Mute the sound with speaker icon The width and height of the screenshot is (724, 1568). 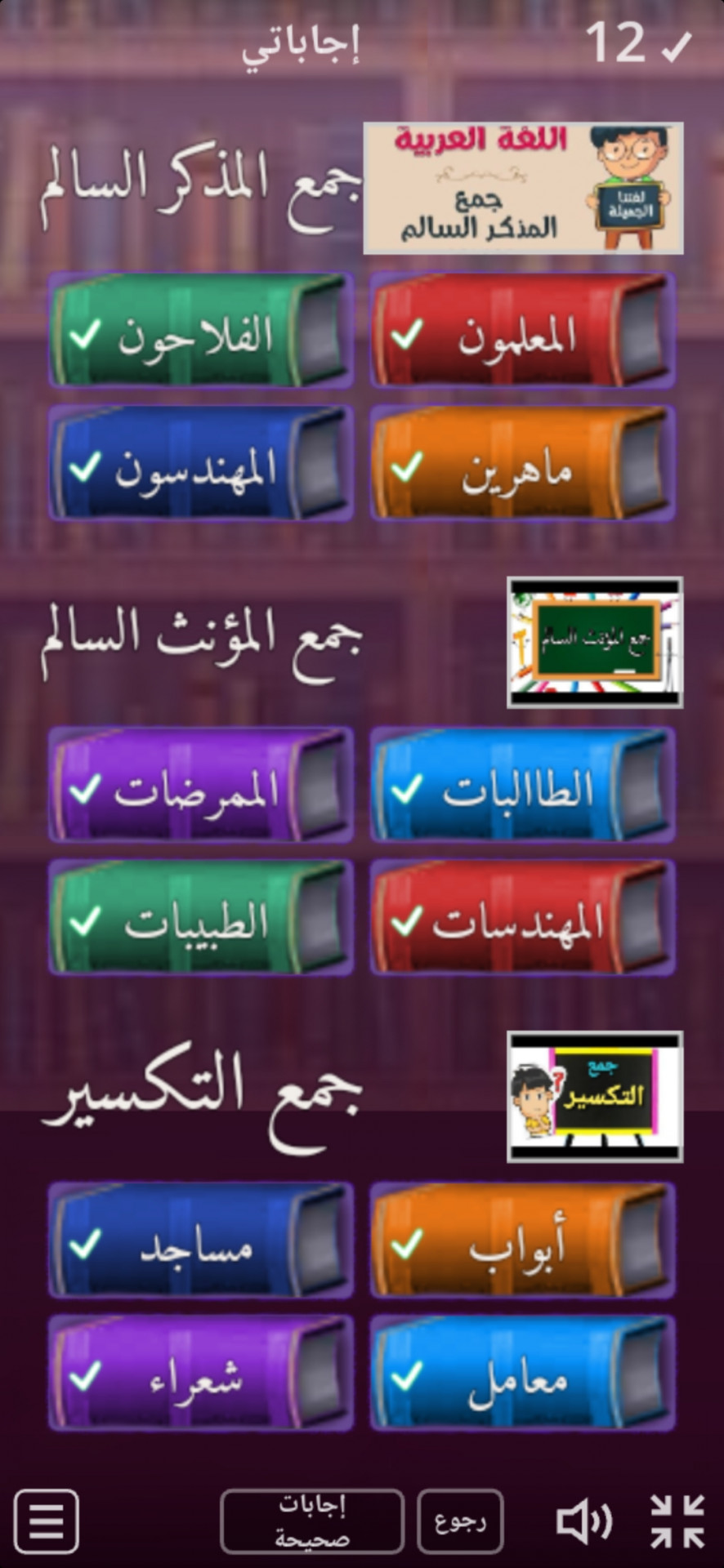pyautogui.click(x=583, y=1521)
